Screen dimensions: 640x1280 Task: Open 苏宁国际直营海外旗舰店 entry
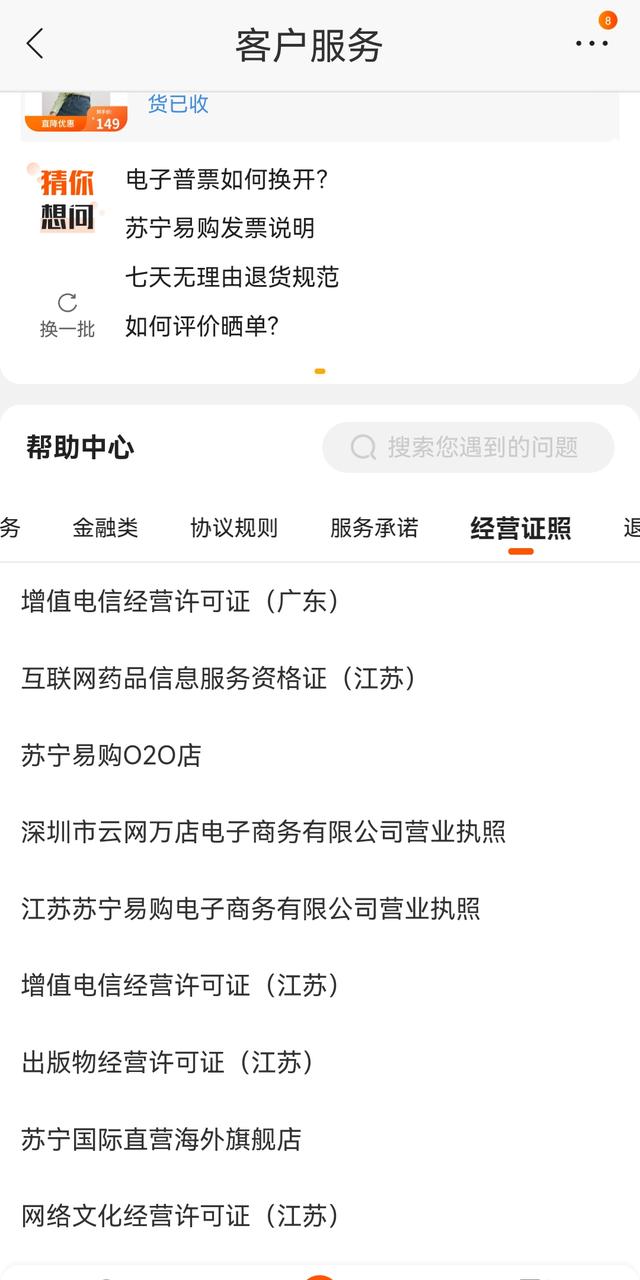pyautogui.click(x=161, y=1139)
